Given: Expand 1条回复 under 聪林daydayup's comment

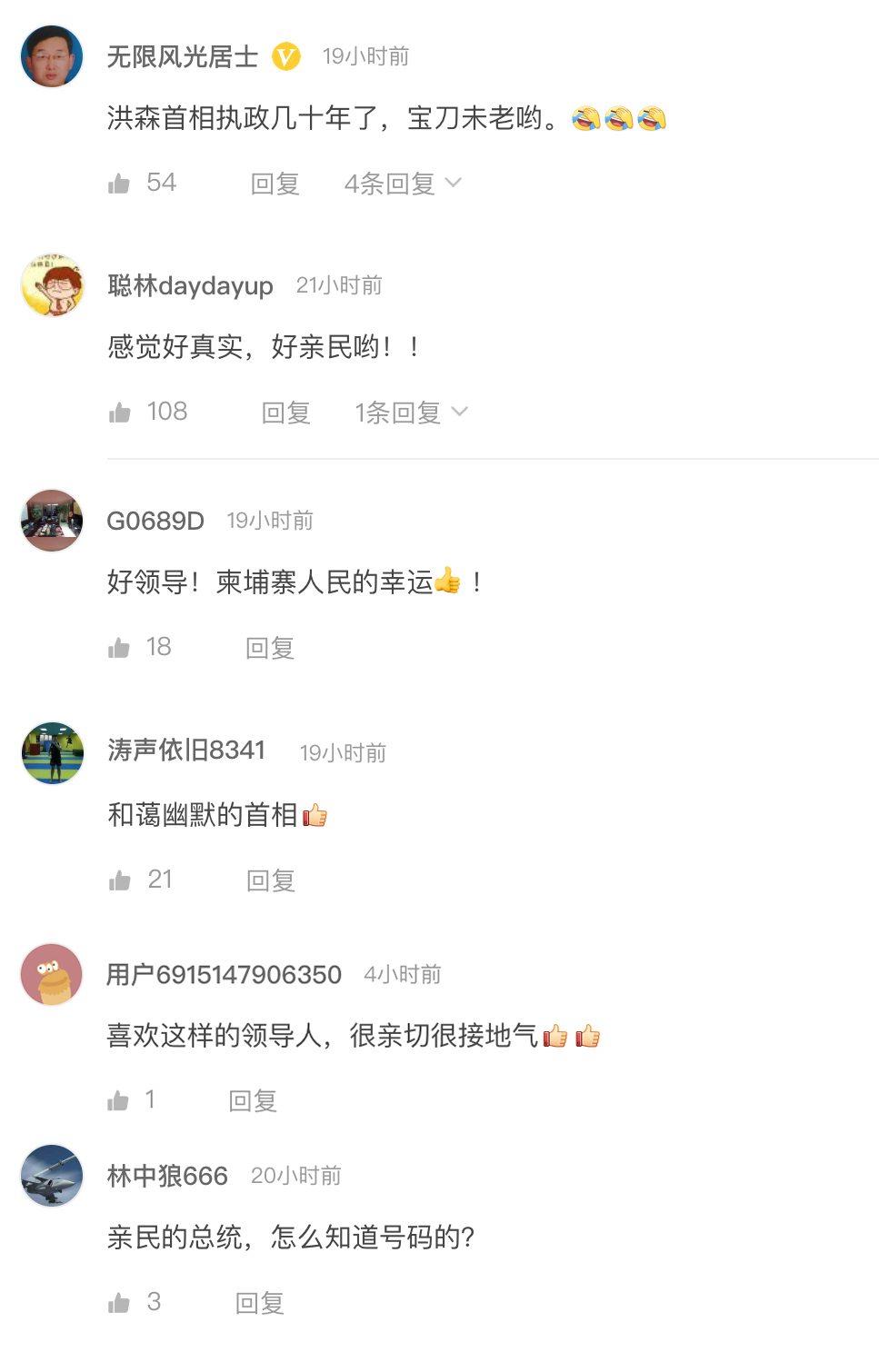Looking at the screenshot, I should 410,413.
